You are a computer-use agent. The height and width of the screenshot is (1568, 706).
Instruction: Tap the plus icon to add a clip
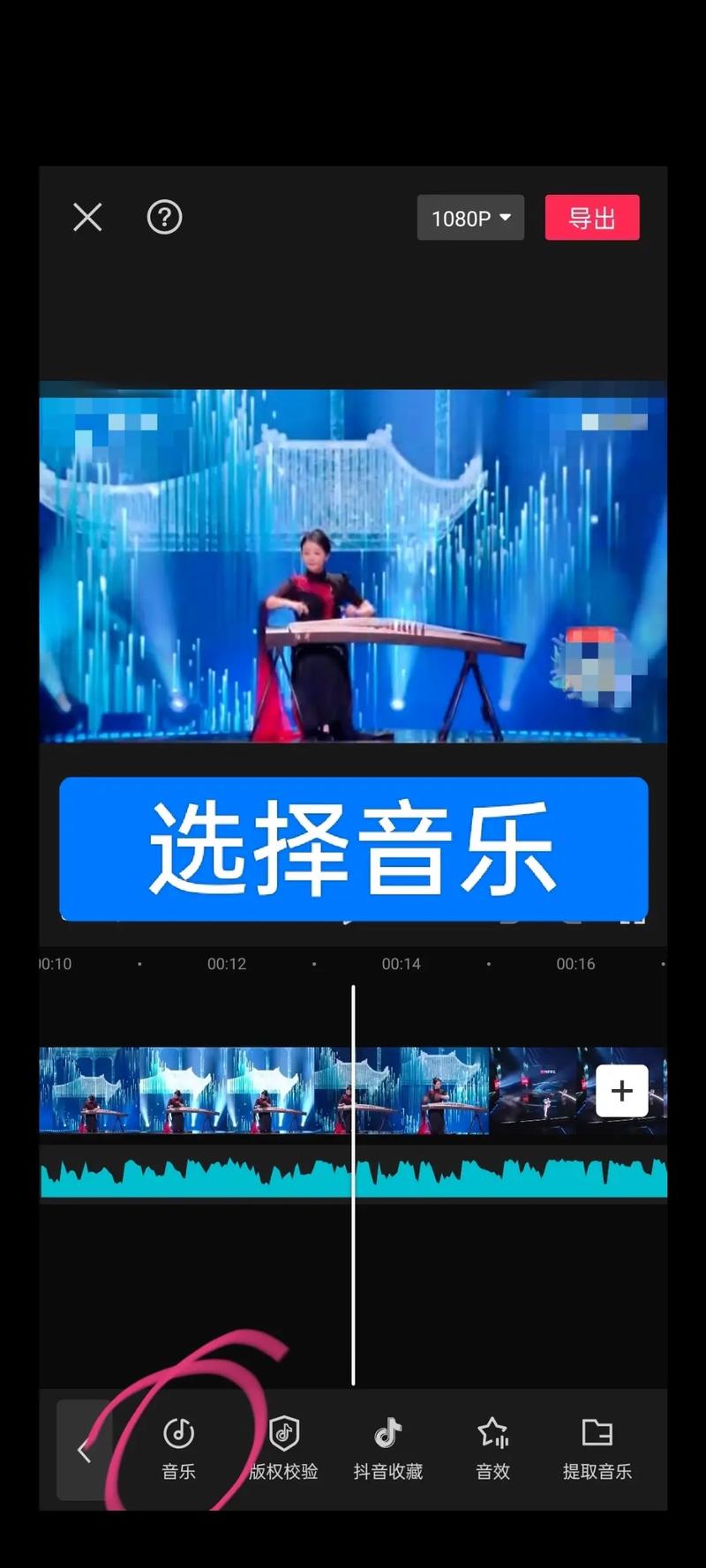[x=622, y=1090]
